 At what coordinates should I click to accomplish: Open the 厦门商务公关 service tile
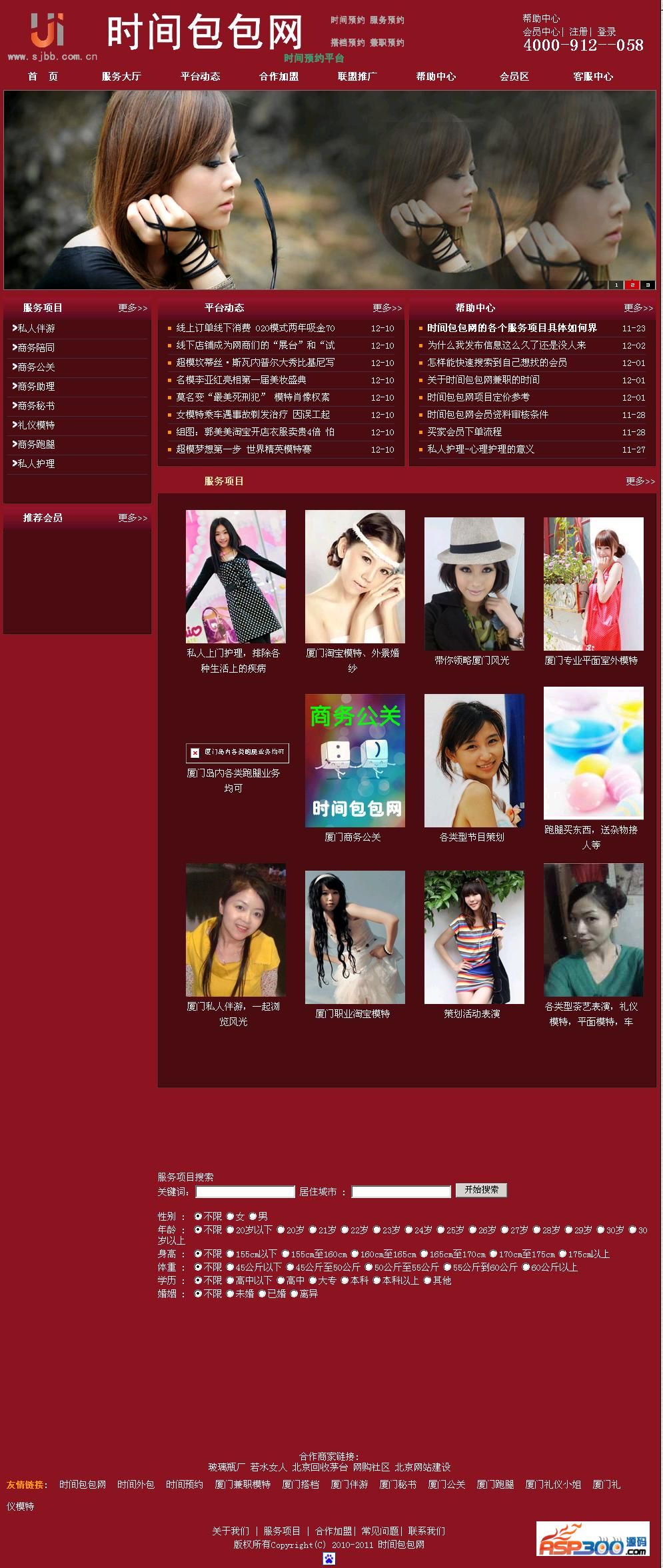354,761
